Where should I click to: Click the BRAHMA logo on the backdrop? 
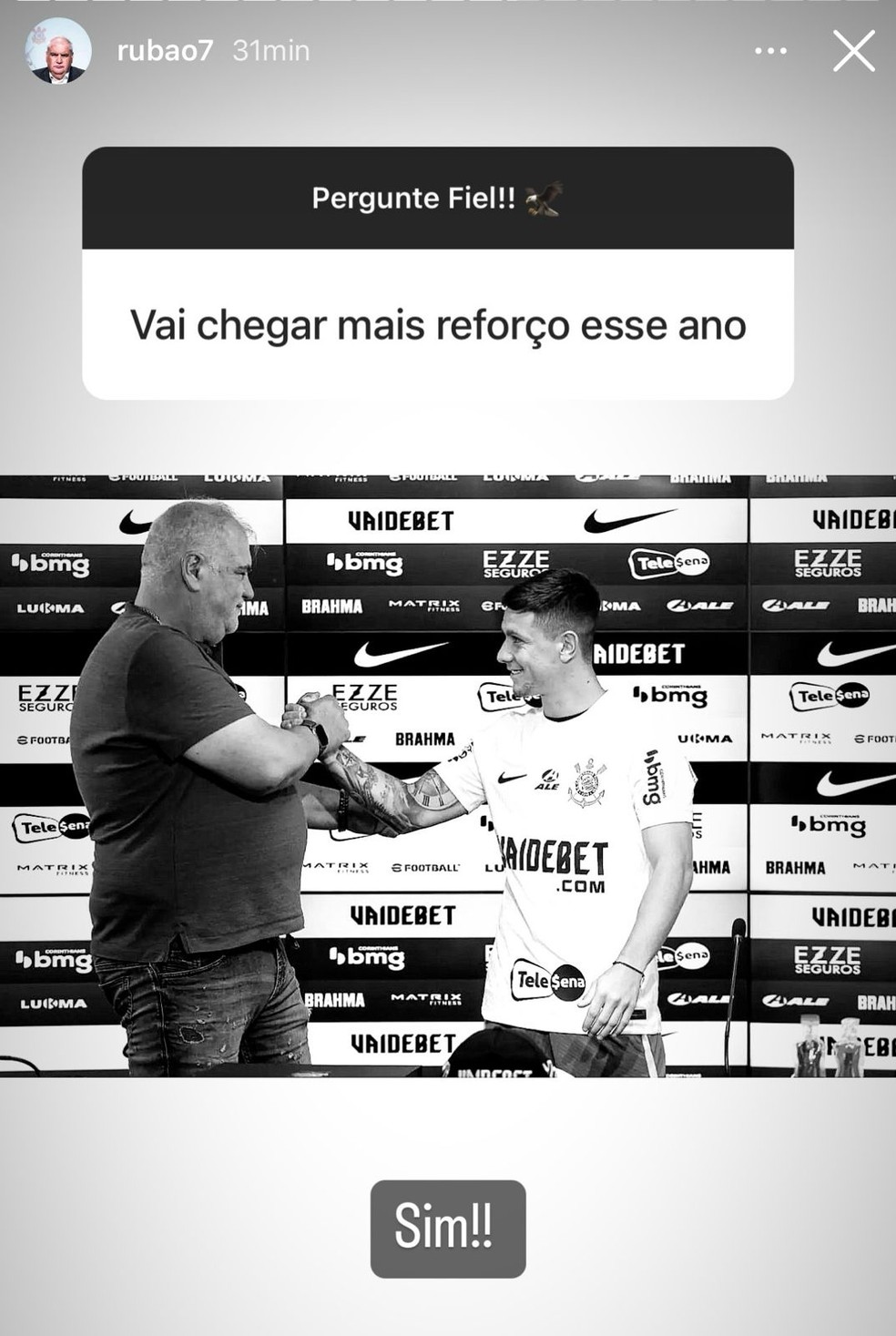[331, 604]
